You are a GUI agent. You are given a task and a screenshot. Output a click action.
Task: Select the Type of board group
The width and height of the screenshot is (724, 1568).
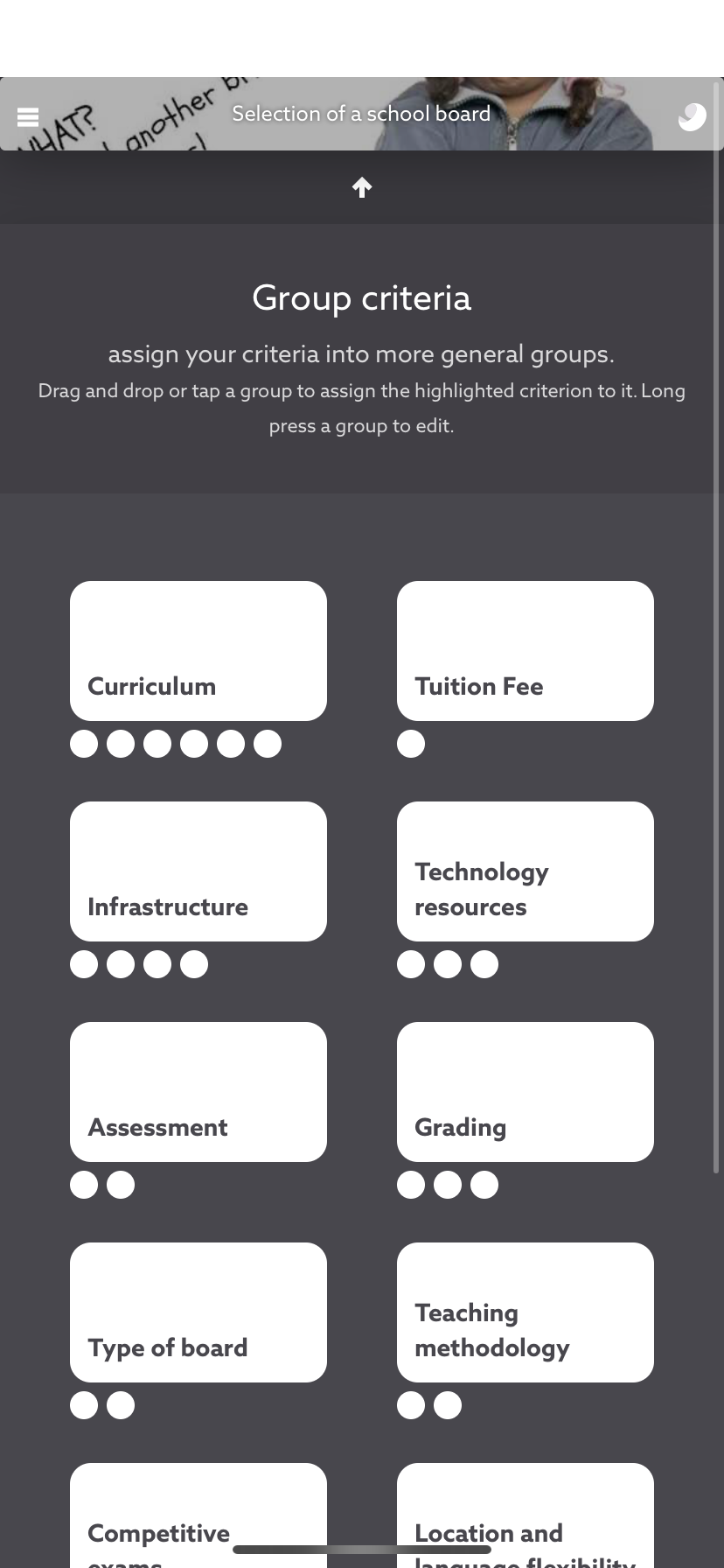tap(198, 1312)
